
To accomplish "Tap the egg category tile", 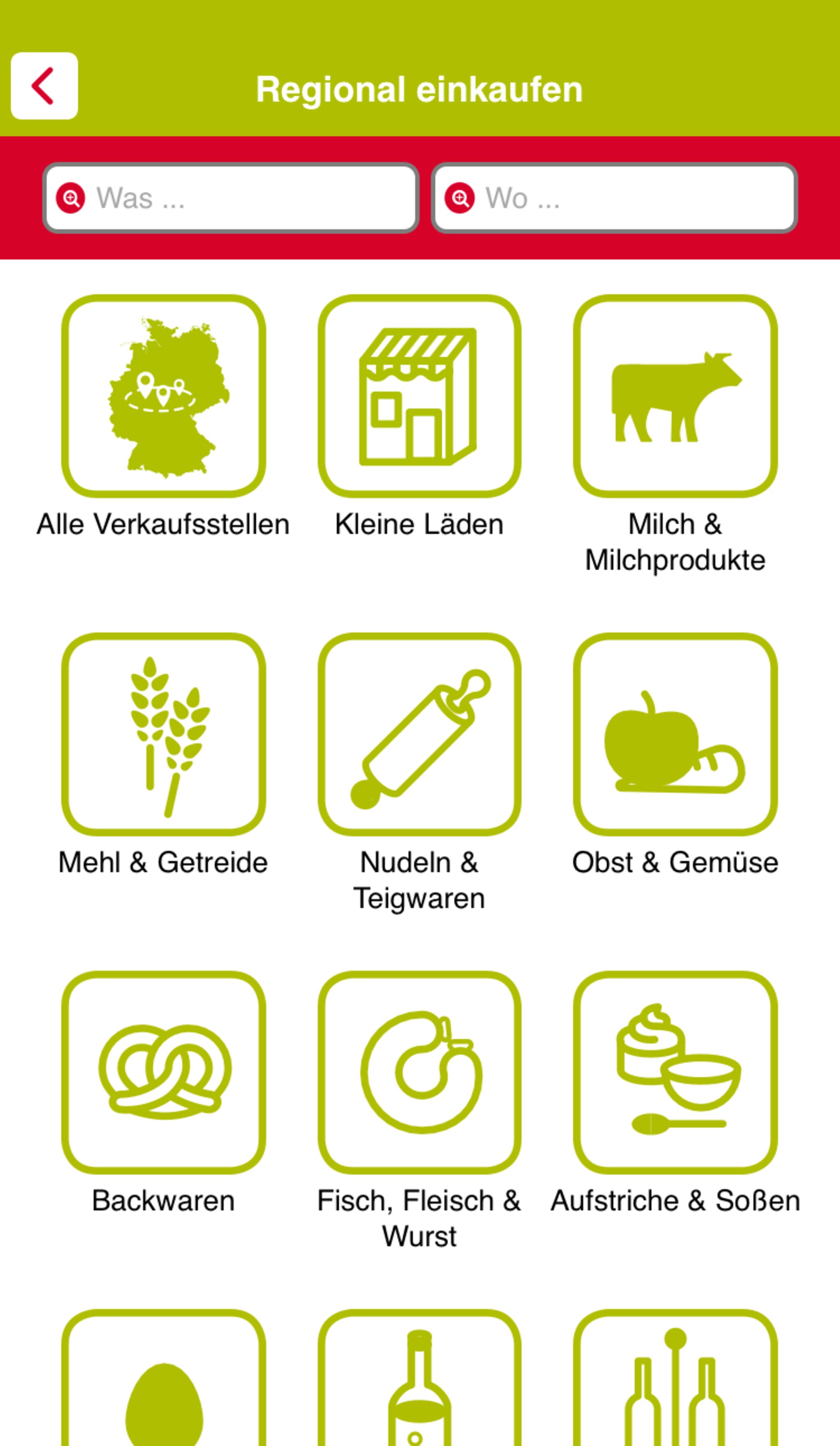I will (164, 1378).
